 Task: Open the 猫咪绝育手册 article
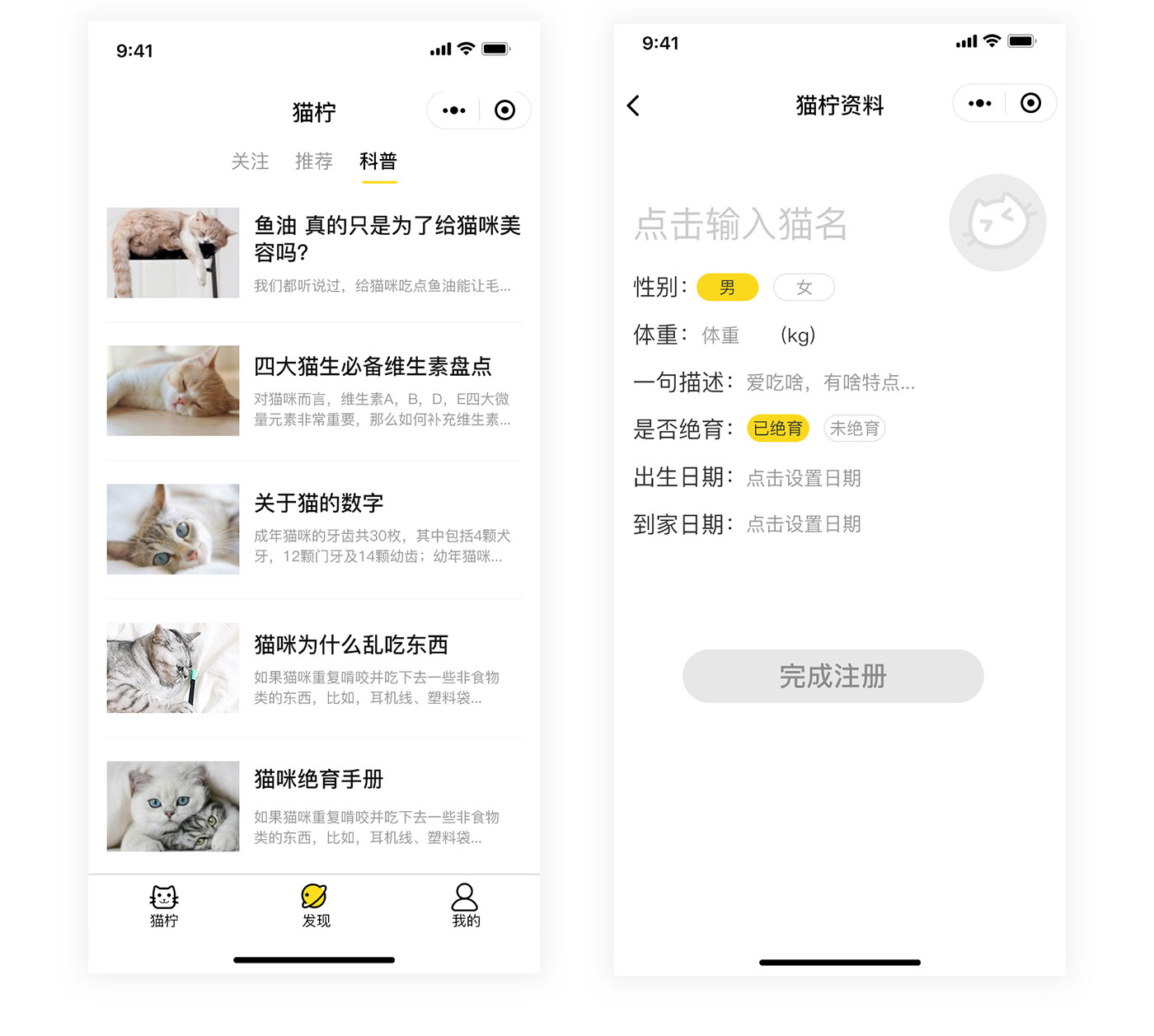pyautogui.click(x=319, y=779)
